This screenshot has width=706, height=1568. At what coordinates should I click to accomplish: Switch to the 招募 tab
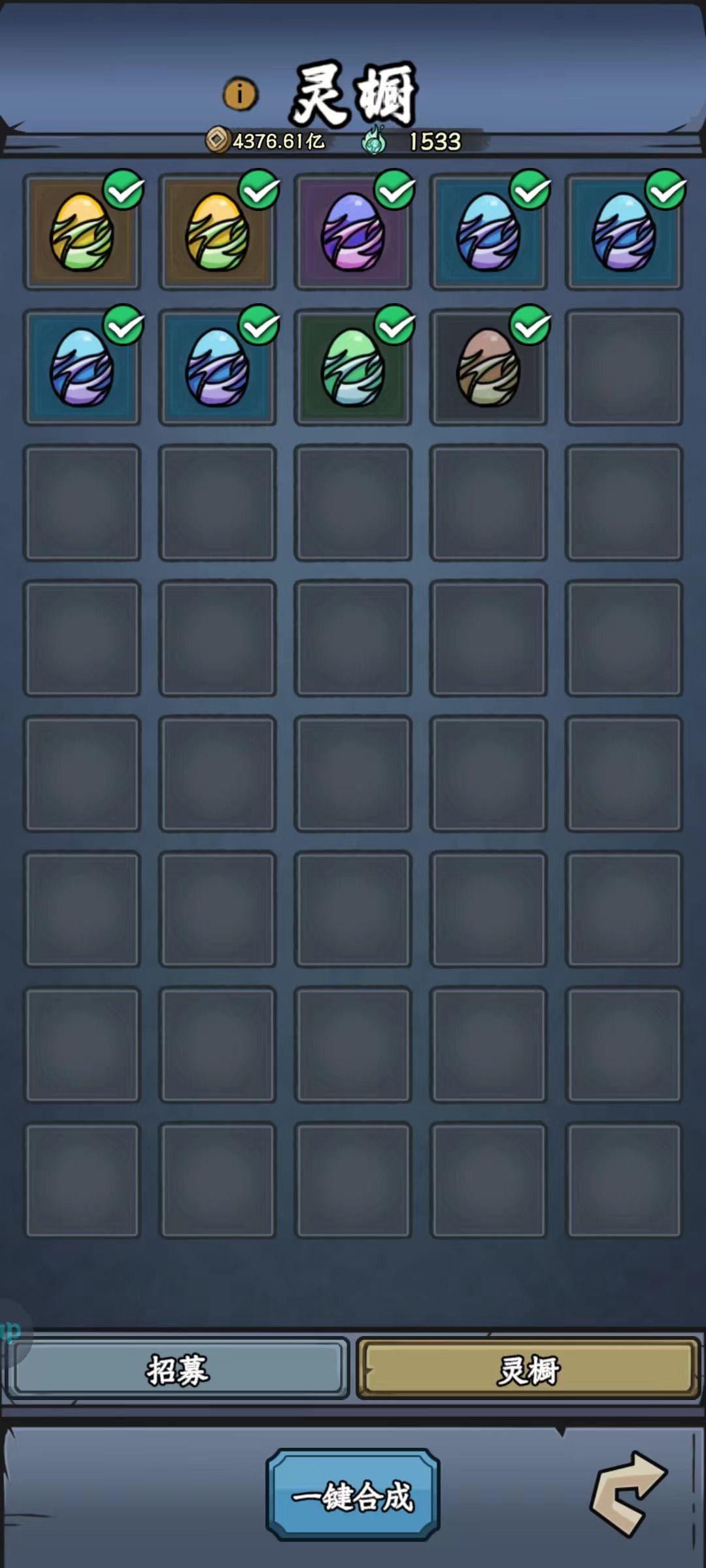(x=176, y=1370)
